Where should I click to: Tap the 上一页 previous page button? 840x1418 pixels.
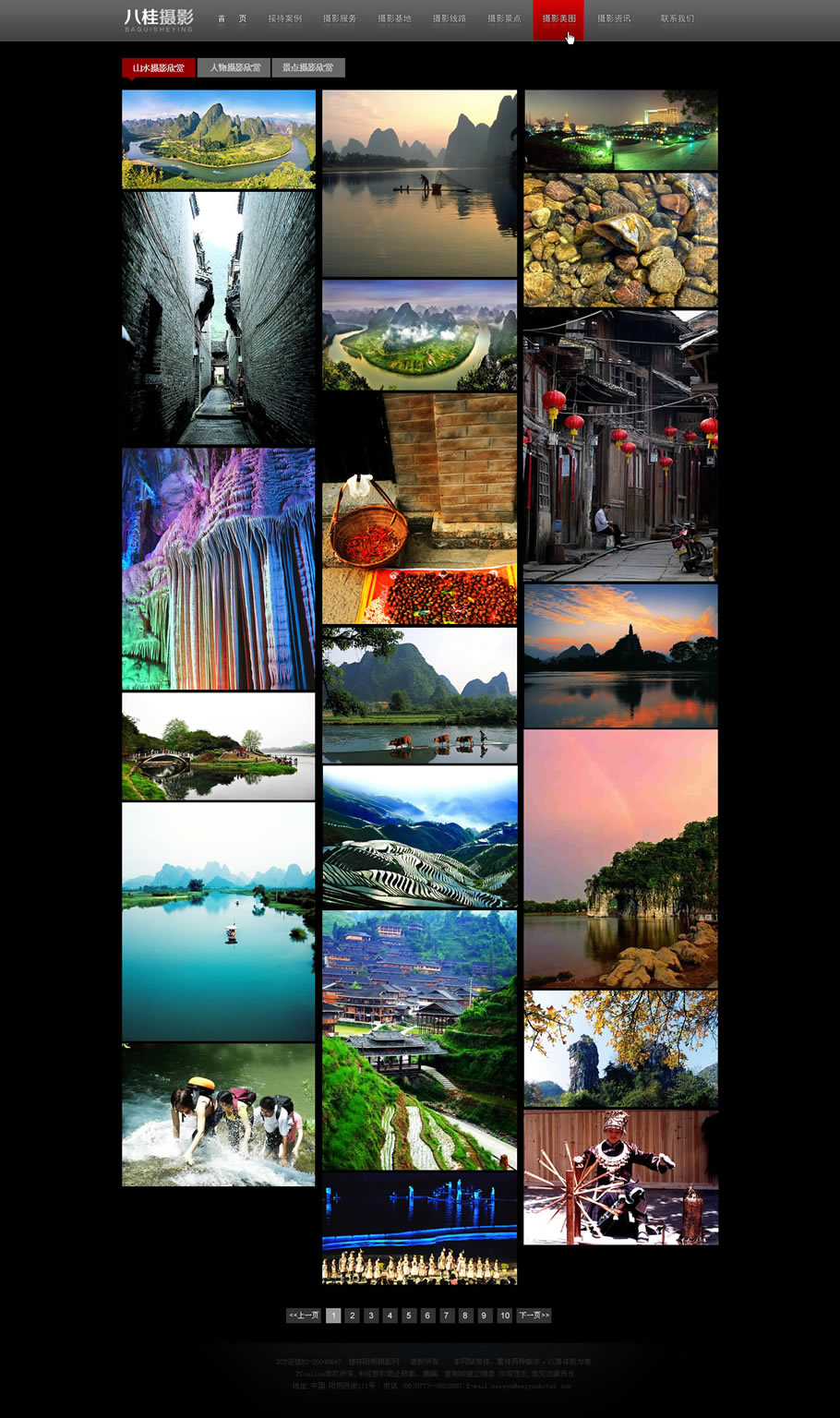(304, 1316)
